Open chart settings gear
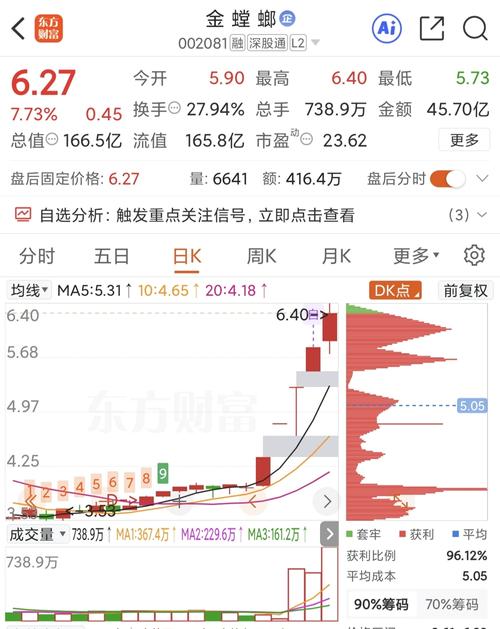Viewport: 500px width, 629px height. (474, 256)
